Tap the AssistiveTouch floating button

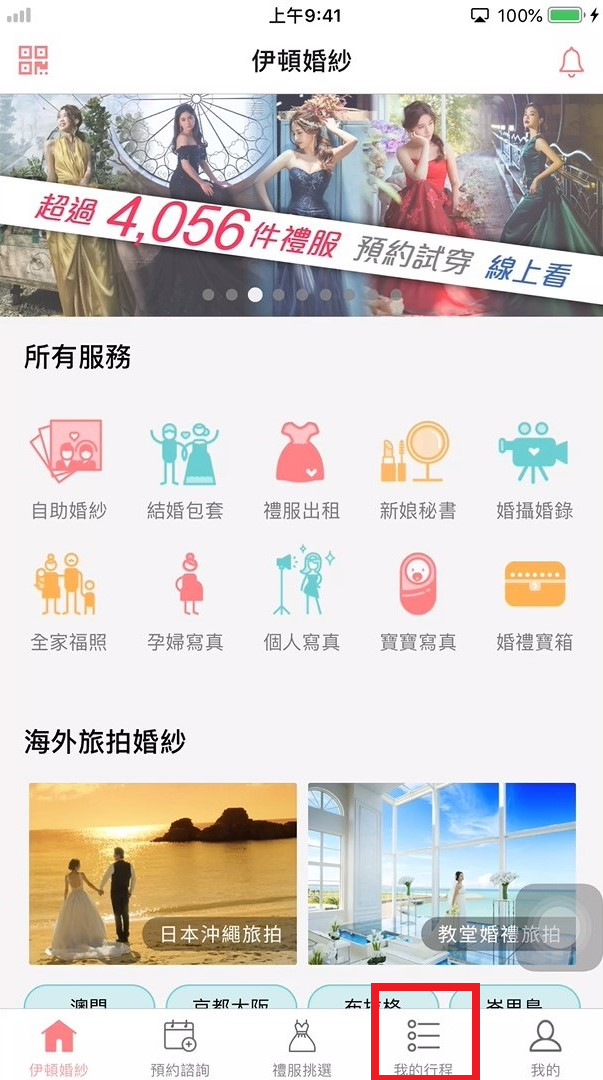click(x=558, y=928)
